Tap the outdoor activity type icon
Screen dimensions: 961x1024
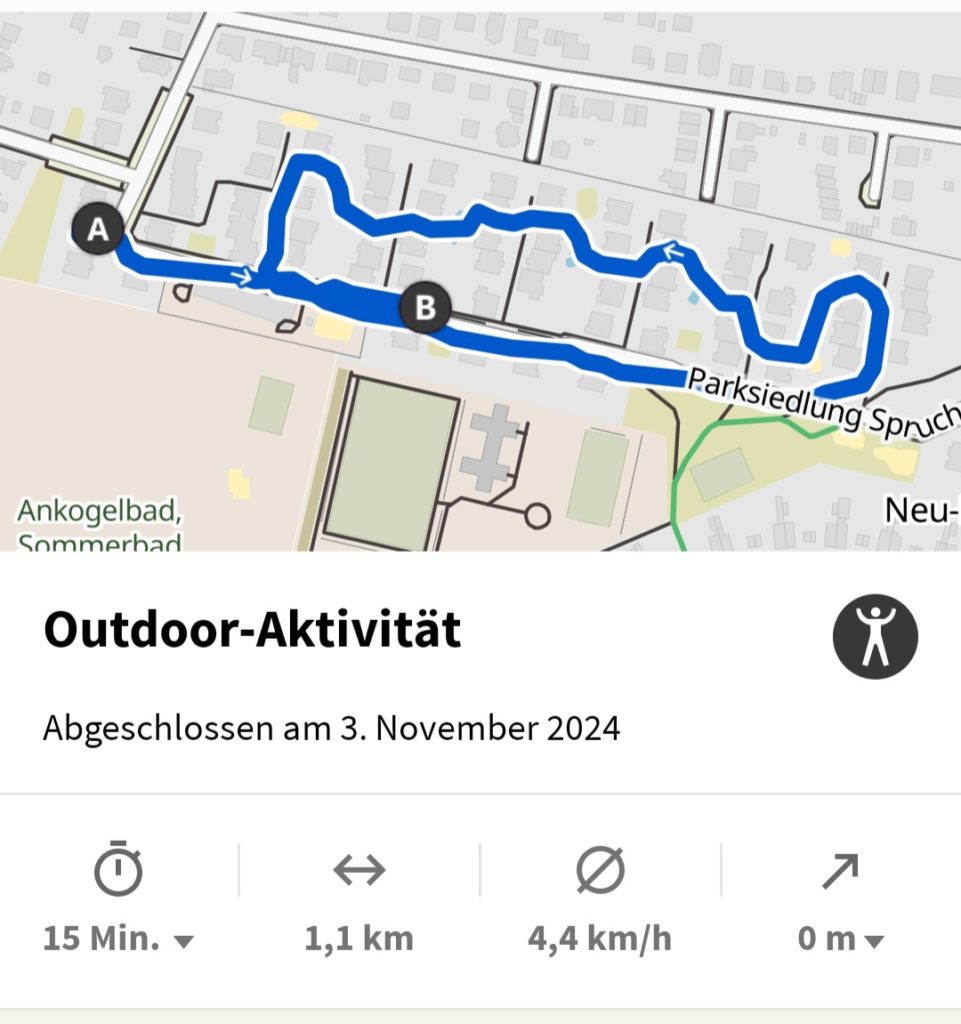(875, 636)
